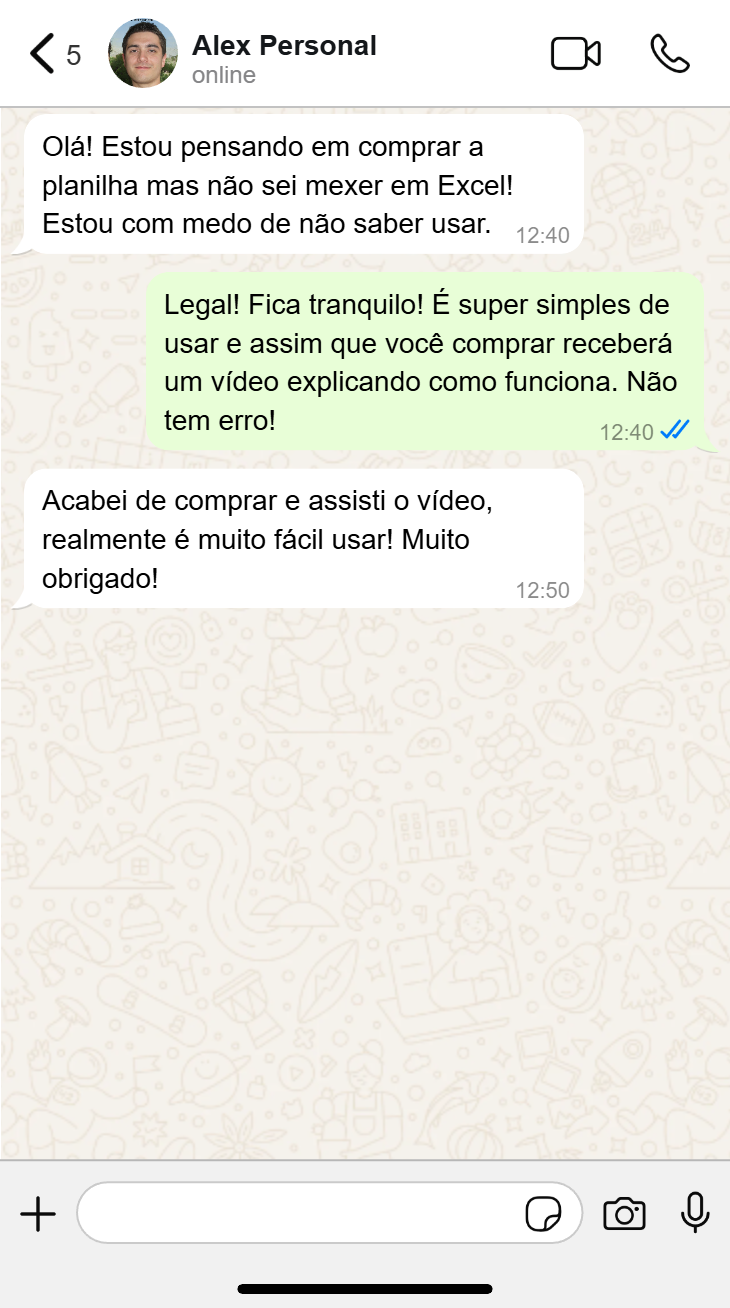
Task: Open the attachment plus menu
Action: click(x=38, y=1214)
